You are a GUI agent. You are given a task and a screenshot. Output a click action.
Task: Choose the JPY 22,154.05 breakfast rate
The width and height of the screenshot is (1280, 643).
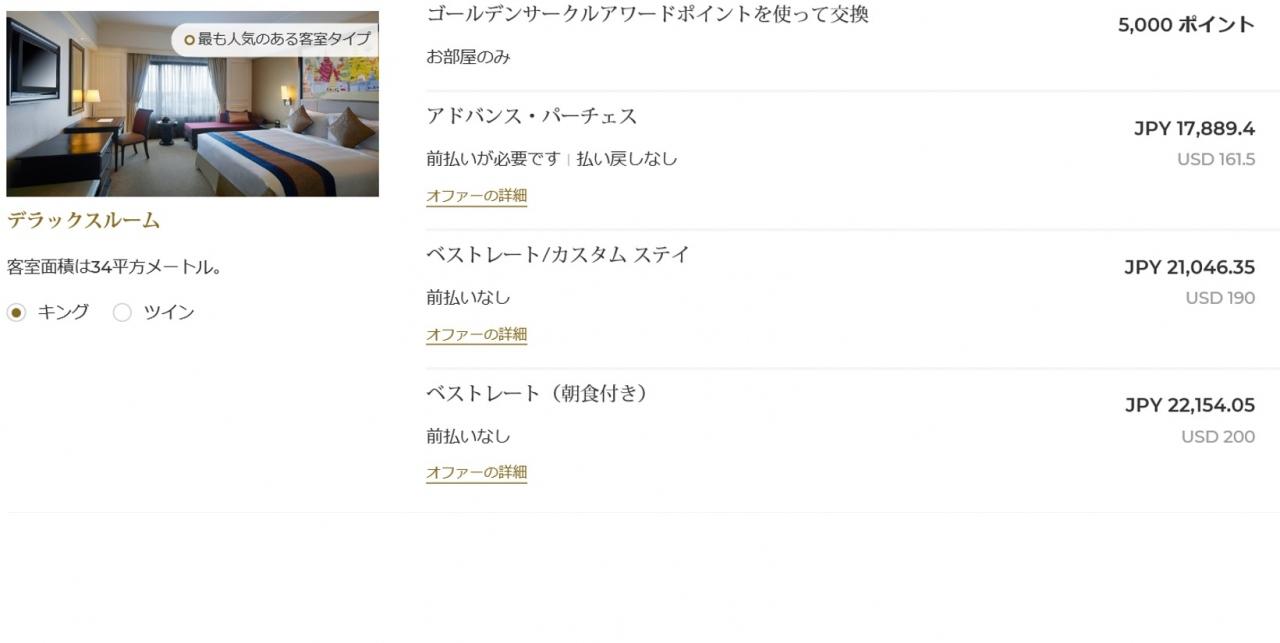1189,405
